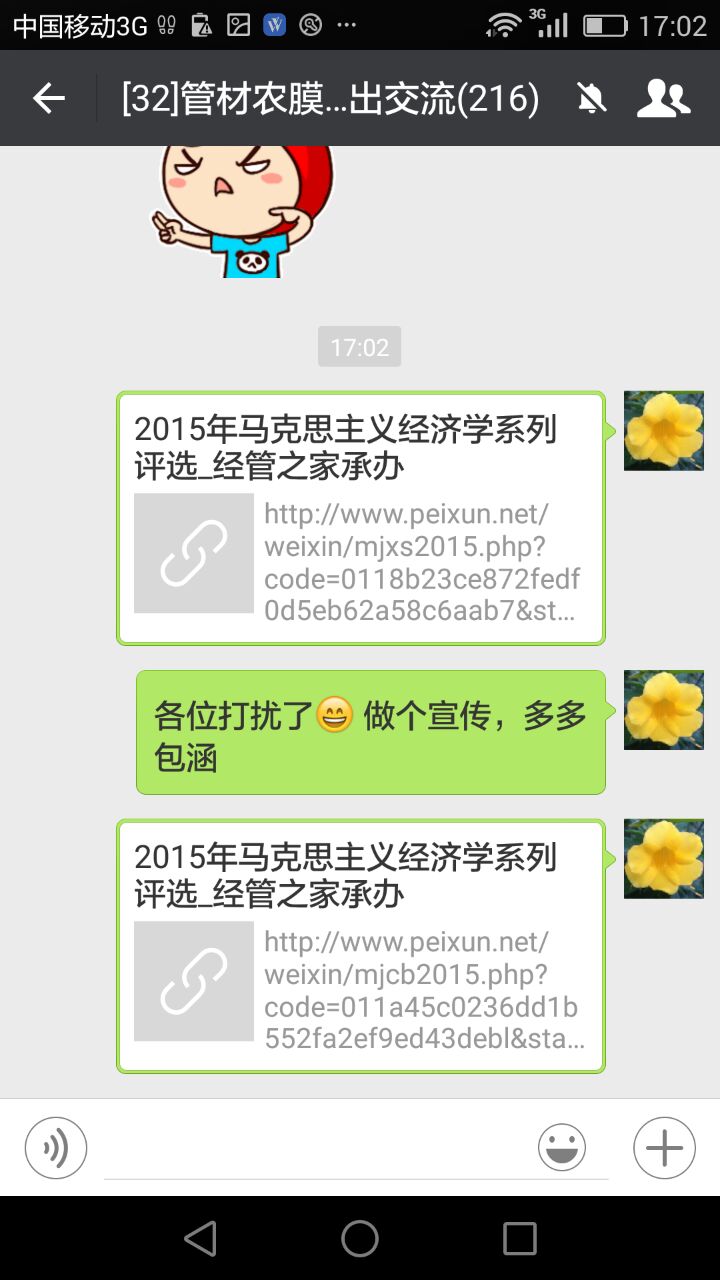This screenshot has width=720, height=1280.
Task: Open group members info icon
Action: [663, 98]
